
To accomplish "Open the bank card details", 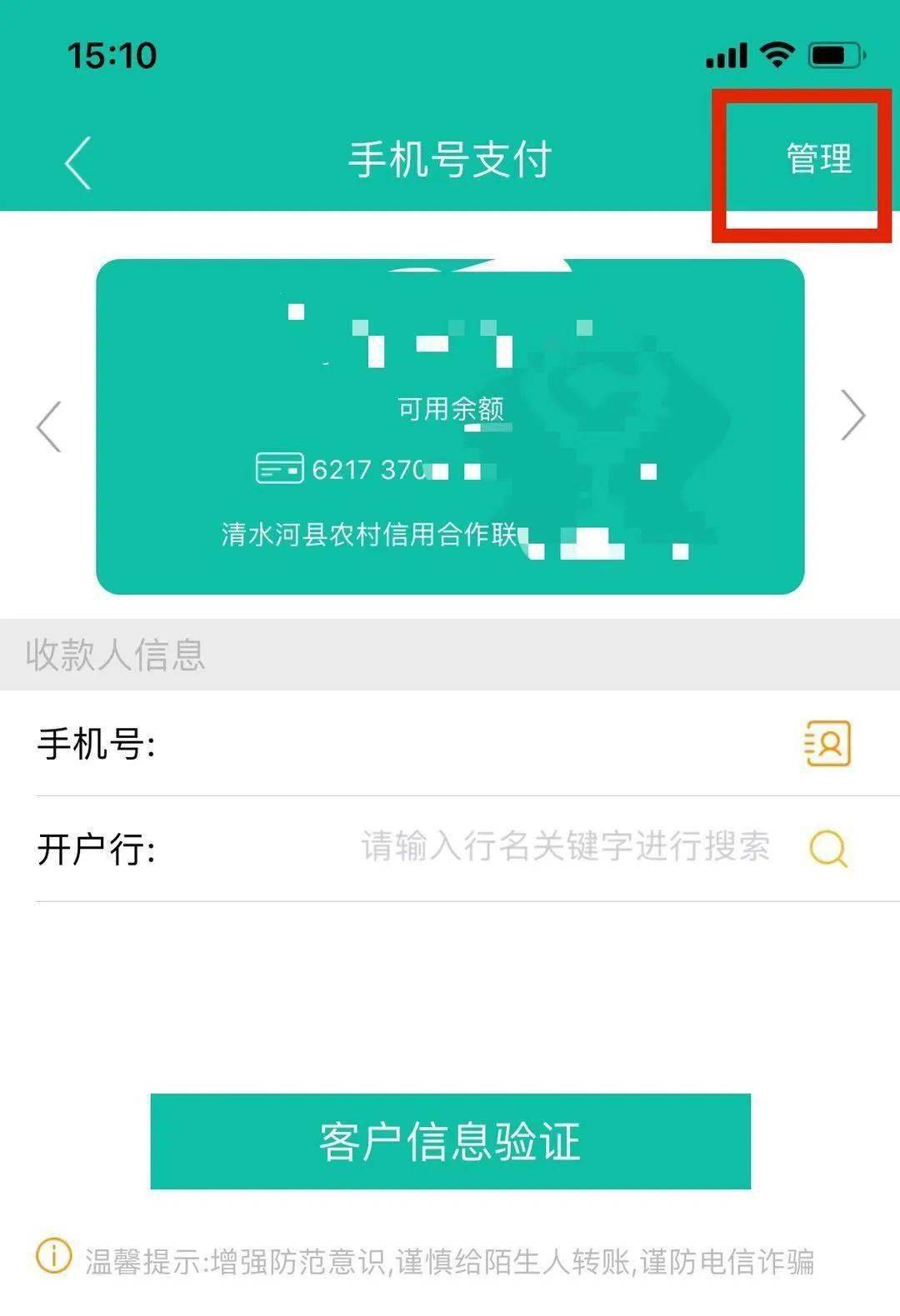I will pyautogui.click(x=450, y=426).
